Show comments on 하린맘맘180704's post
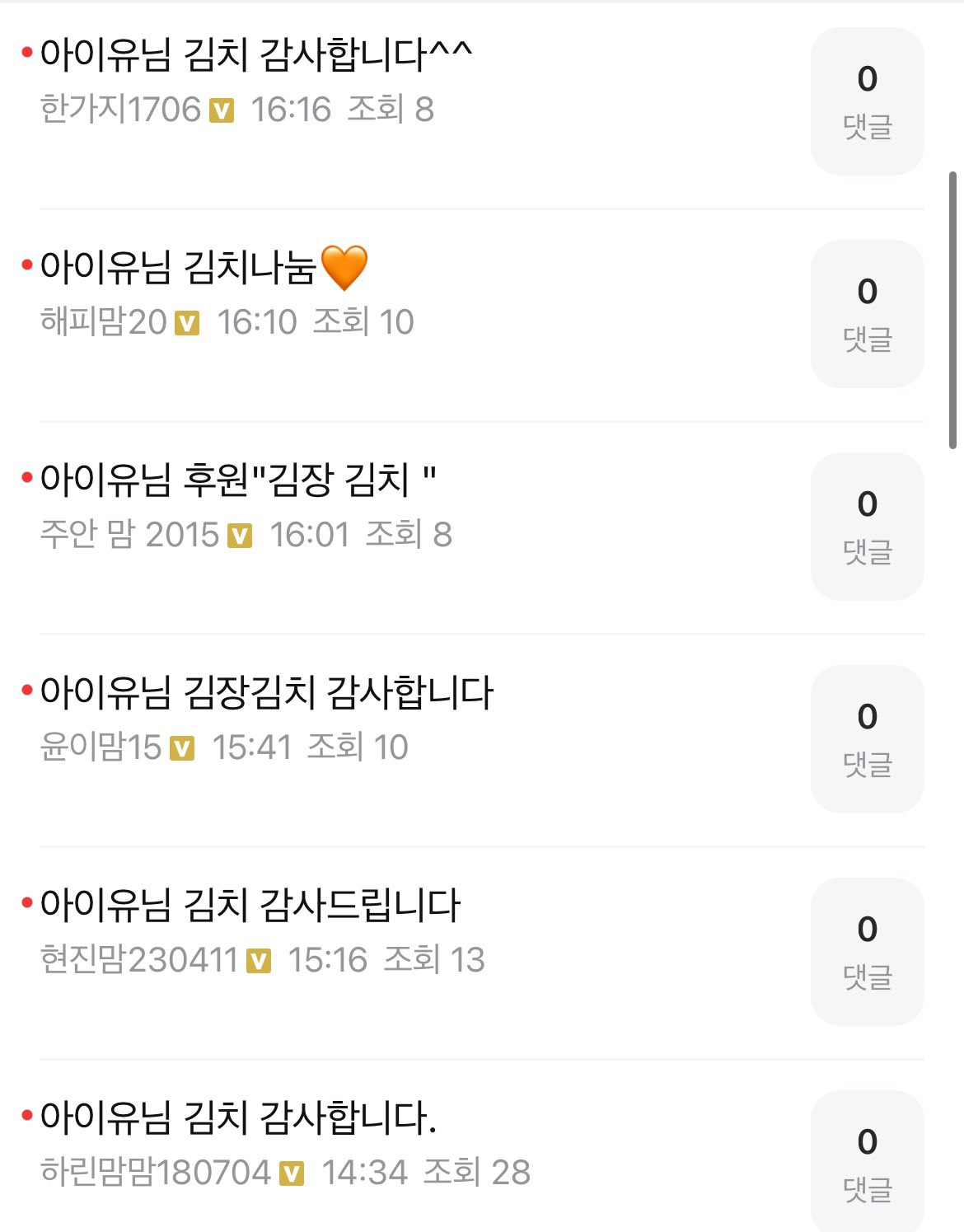The width and height of the screenshot is (964, 1232). (867, 1162)
